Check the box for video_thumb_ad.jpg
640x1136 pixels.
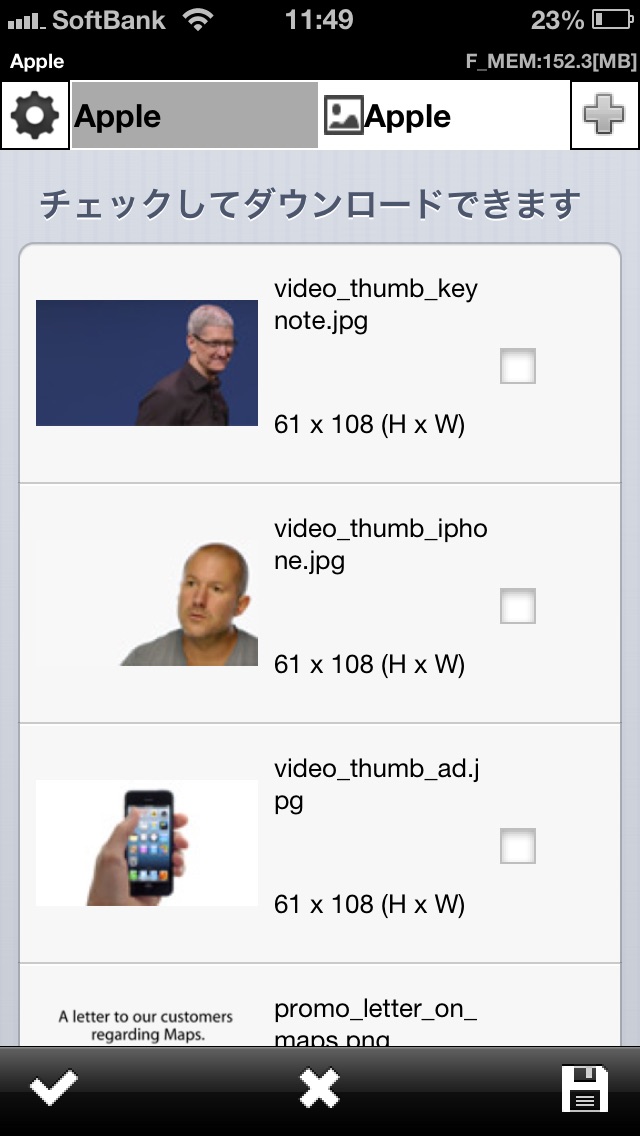point(517,846)
